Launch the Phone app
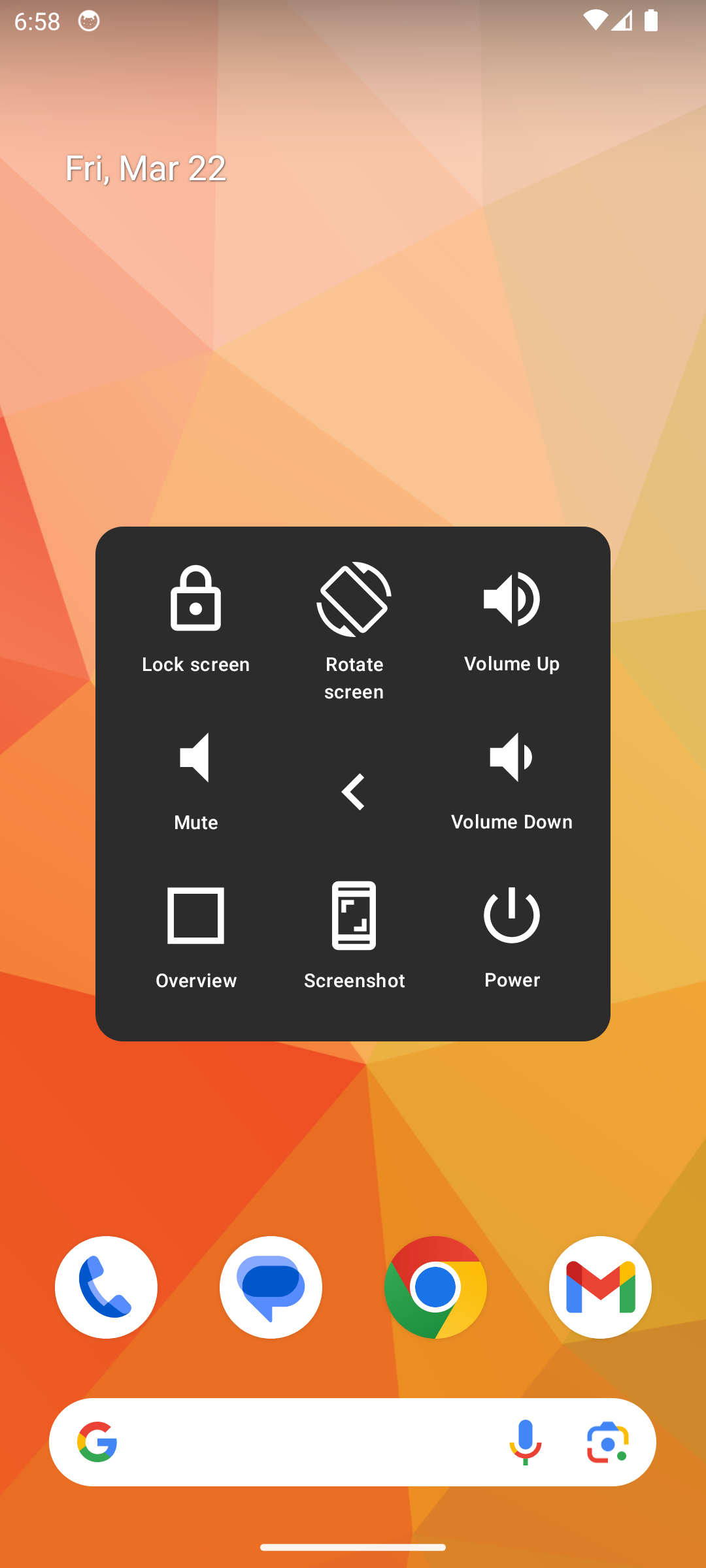706x1568 pixels. pos(106,1287)
